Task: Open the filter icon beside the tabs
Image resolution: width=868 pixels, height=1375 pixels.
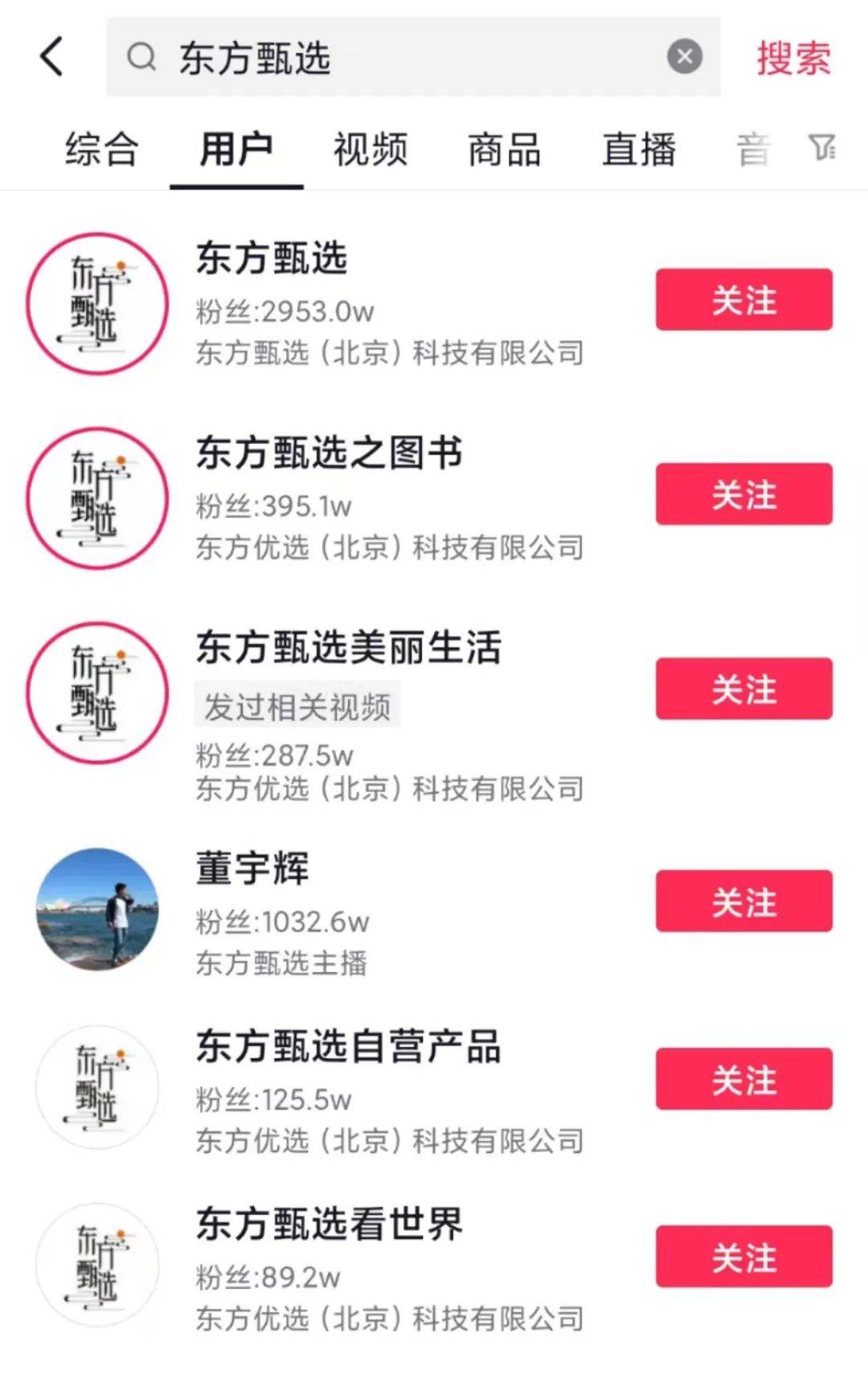Action: pos(821,148)
